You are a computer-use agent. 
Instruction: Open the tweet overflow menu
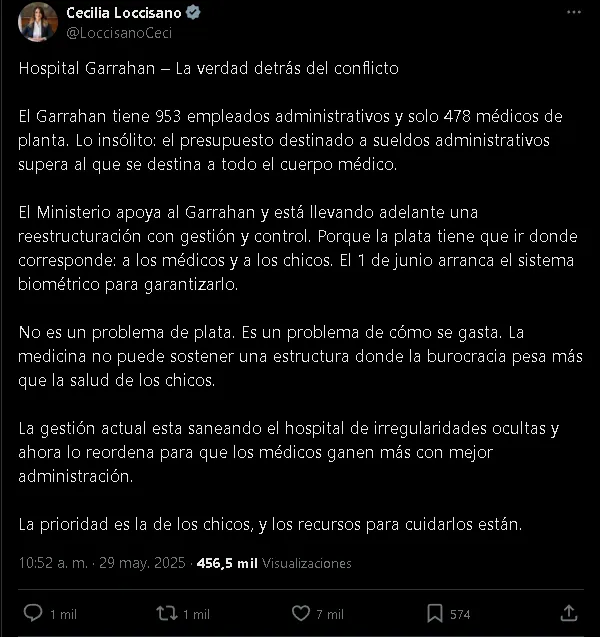click(x=571, y=14)
